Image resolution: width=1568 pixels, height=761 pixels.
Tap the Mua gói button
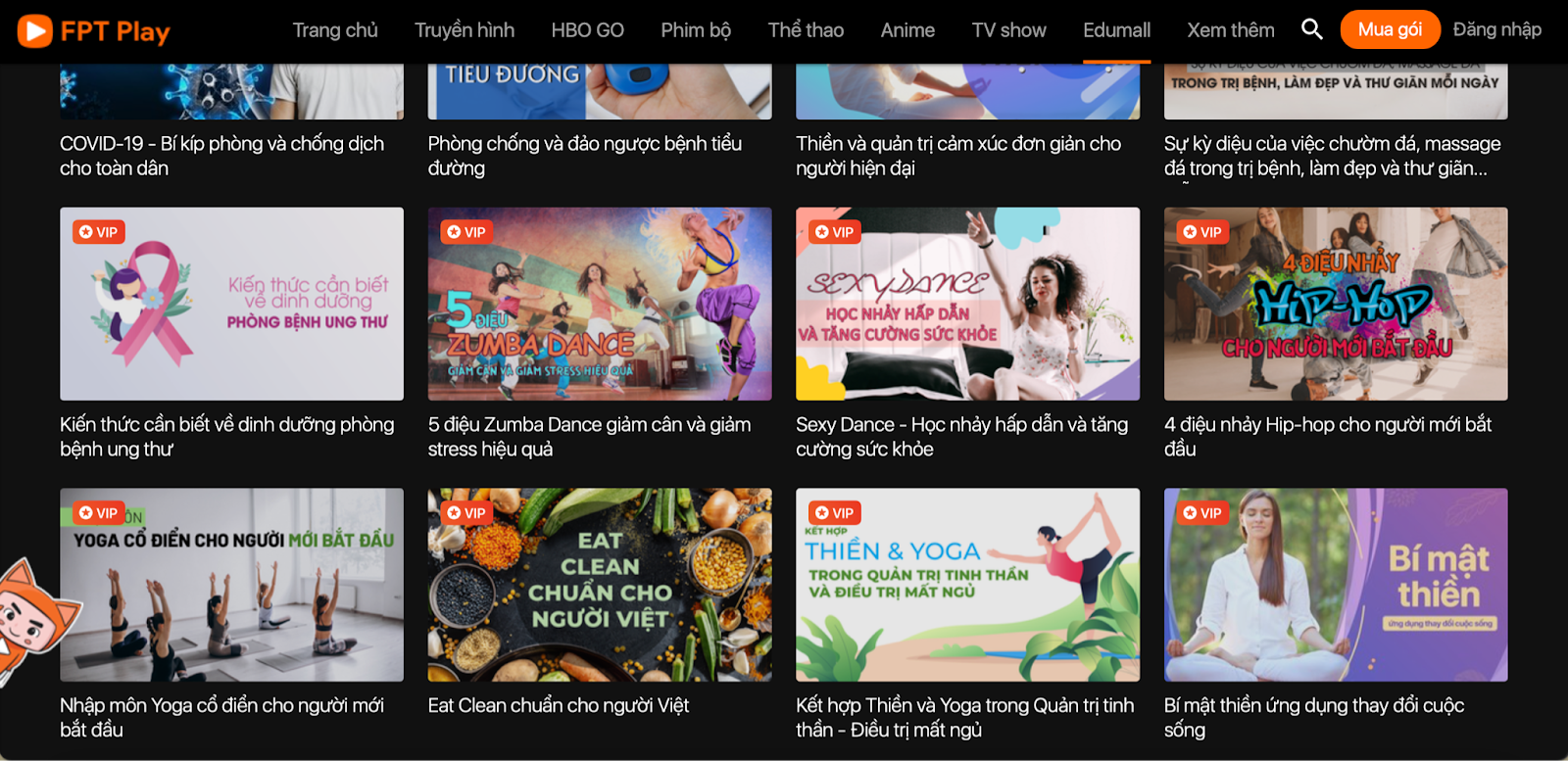(1389, 29)
